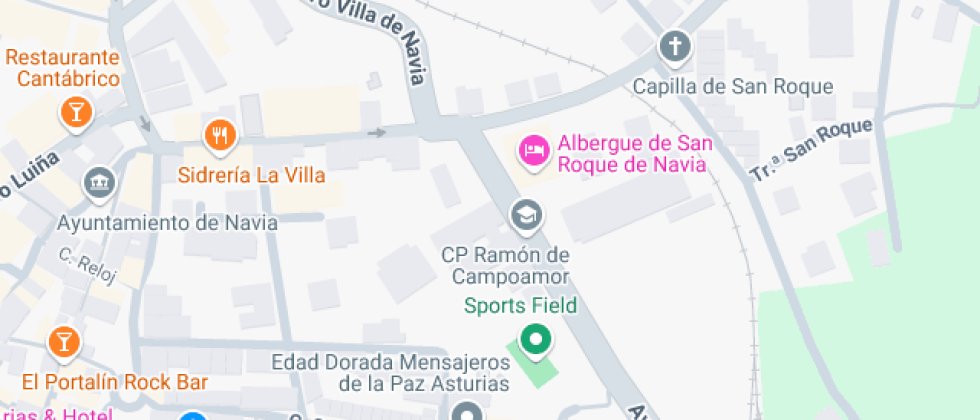
Task: Open the El Portalín Rock Bar pin
Action: pyautogui.click(x=64, y=341)
